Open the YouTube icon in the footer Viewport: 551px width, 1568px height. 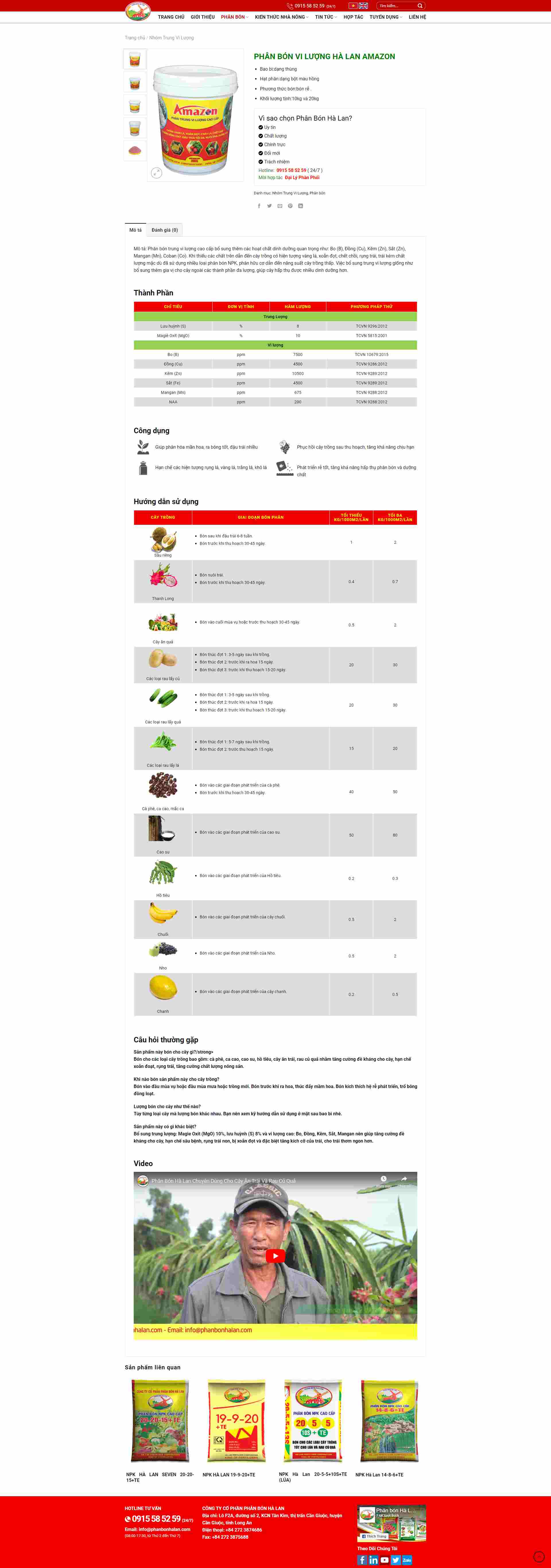coord(384,1559)
